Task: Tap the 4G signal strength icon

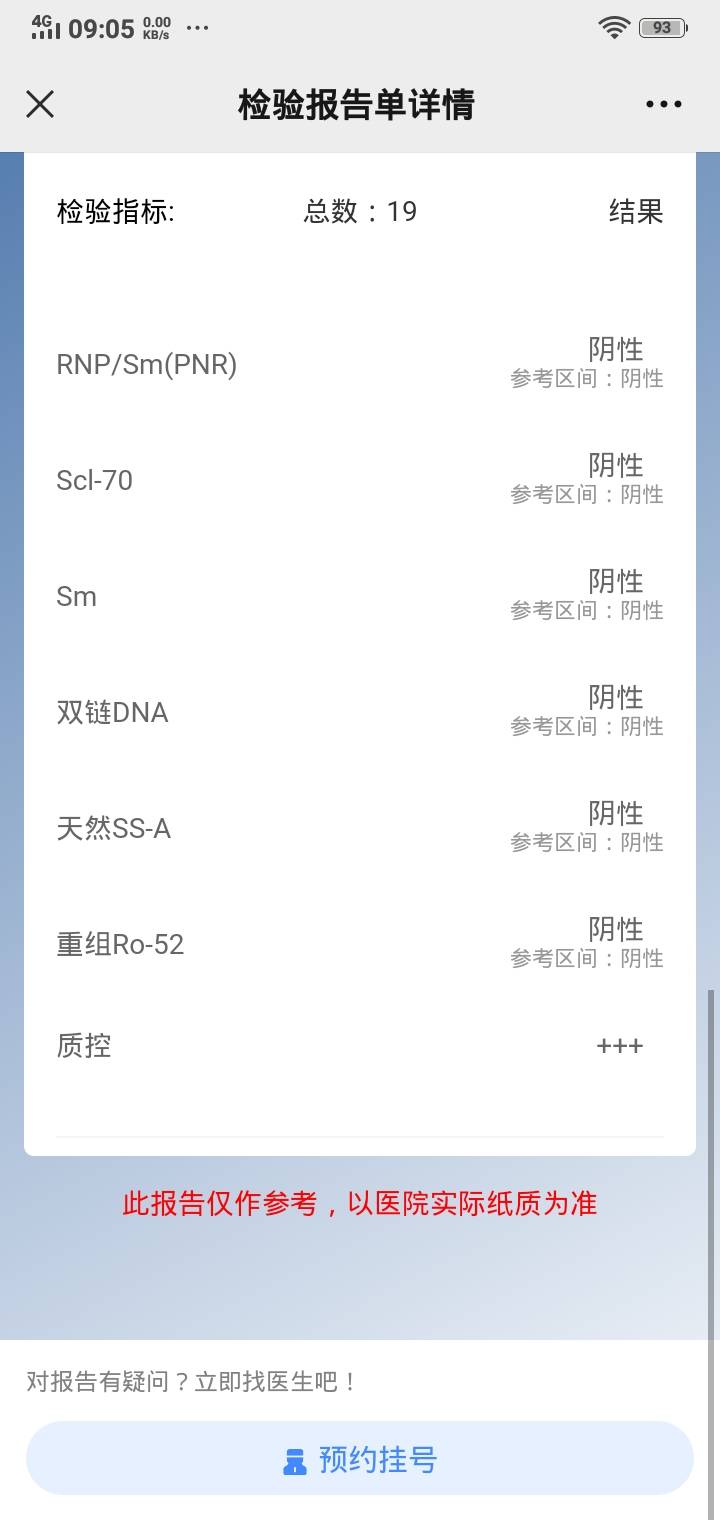Action: [x=44, y=27]
